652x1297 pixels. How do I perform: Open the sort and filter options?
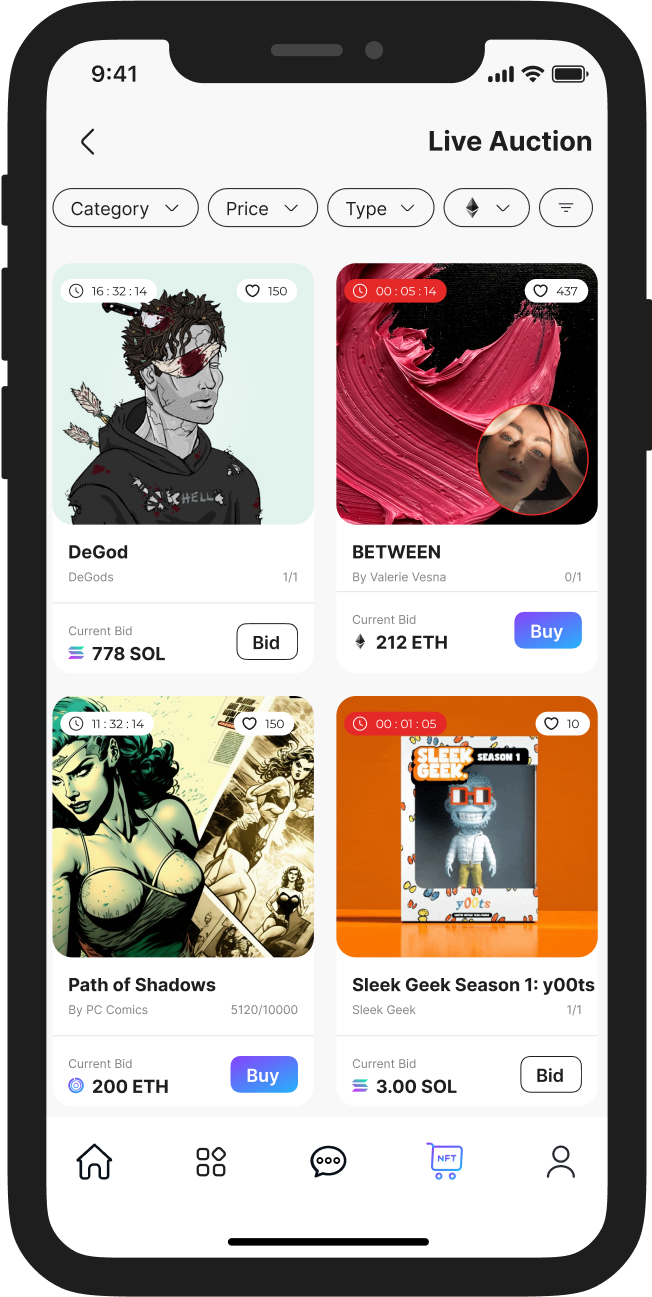[x=565, y=208]
